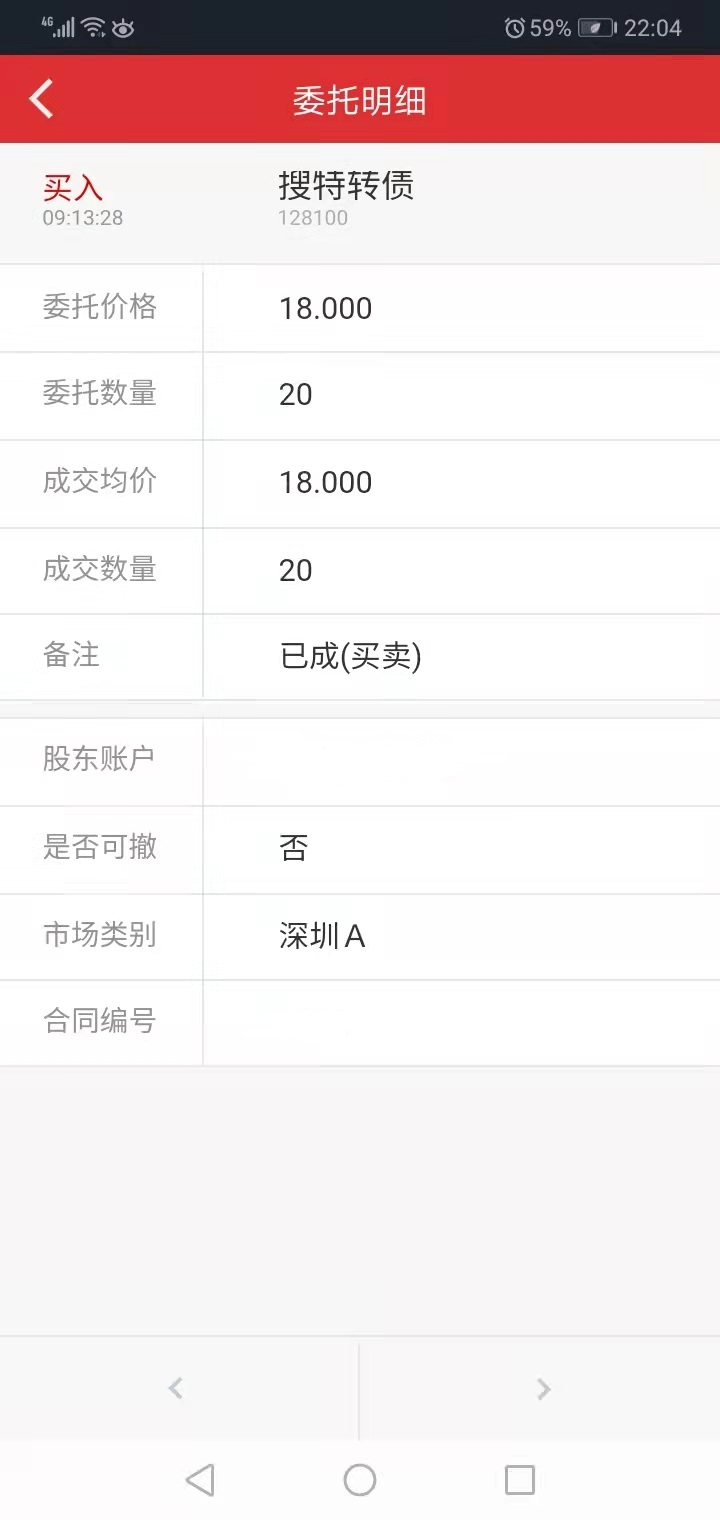Show the next order detail
Screen dimensions: 720x1520
pyautogui.click(x=543, y=1388)
